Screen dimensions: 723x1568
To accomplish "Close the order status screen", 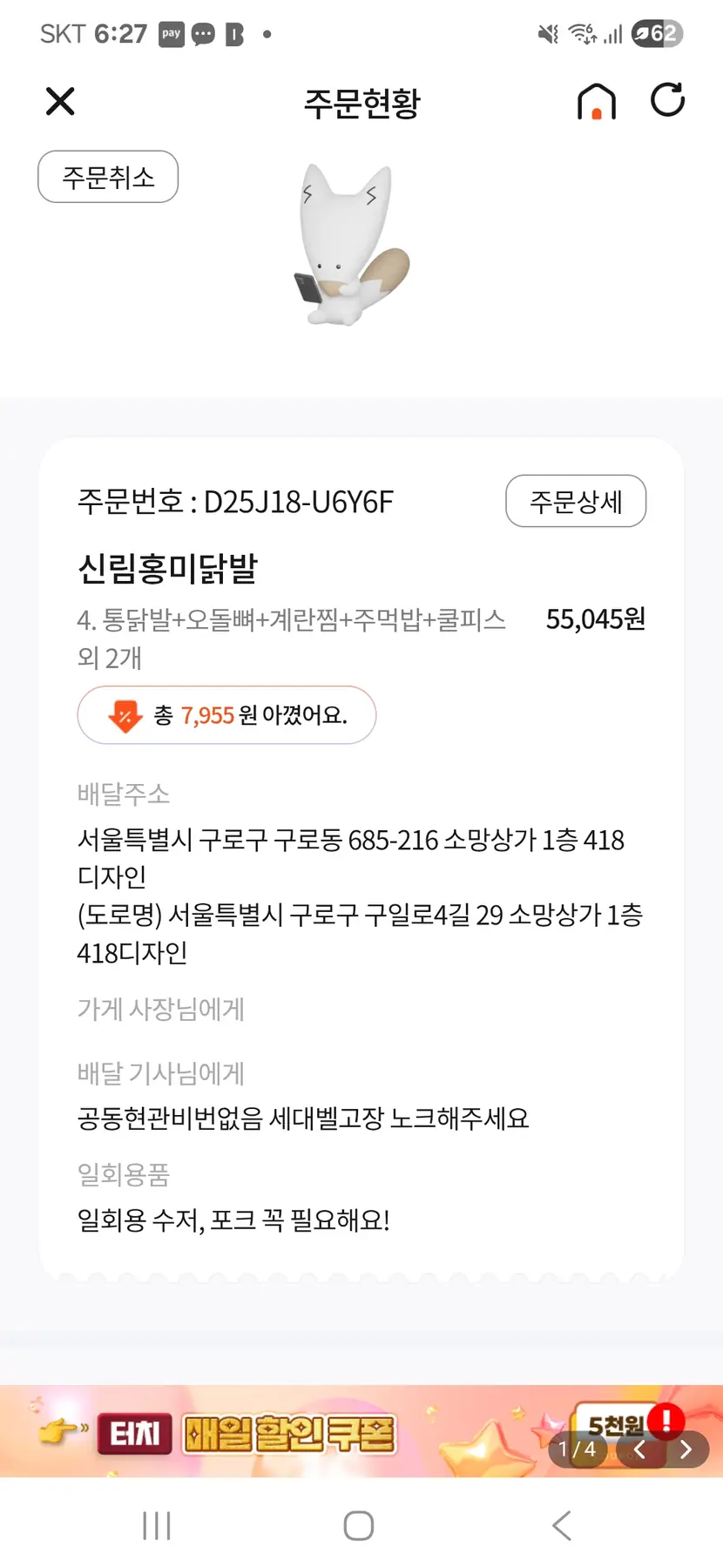I will point(60,102).
